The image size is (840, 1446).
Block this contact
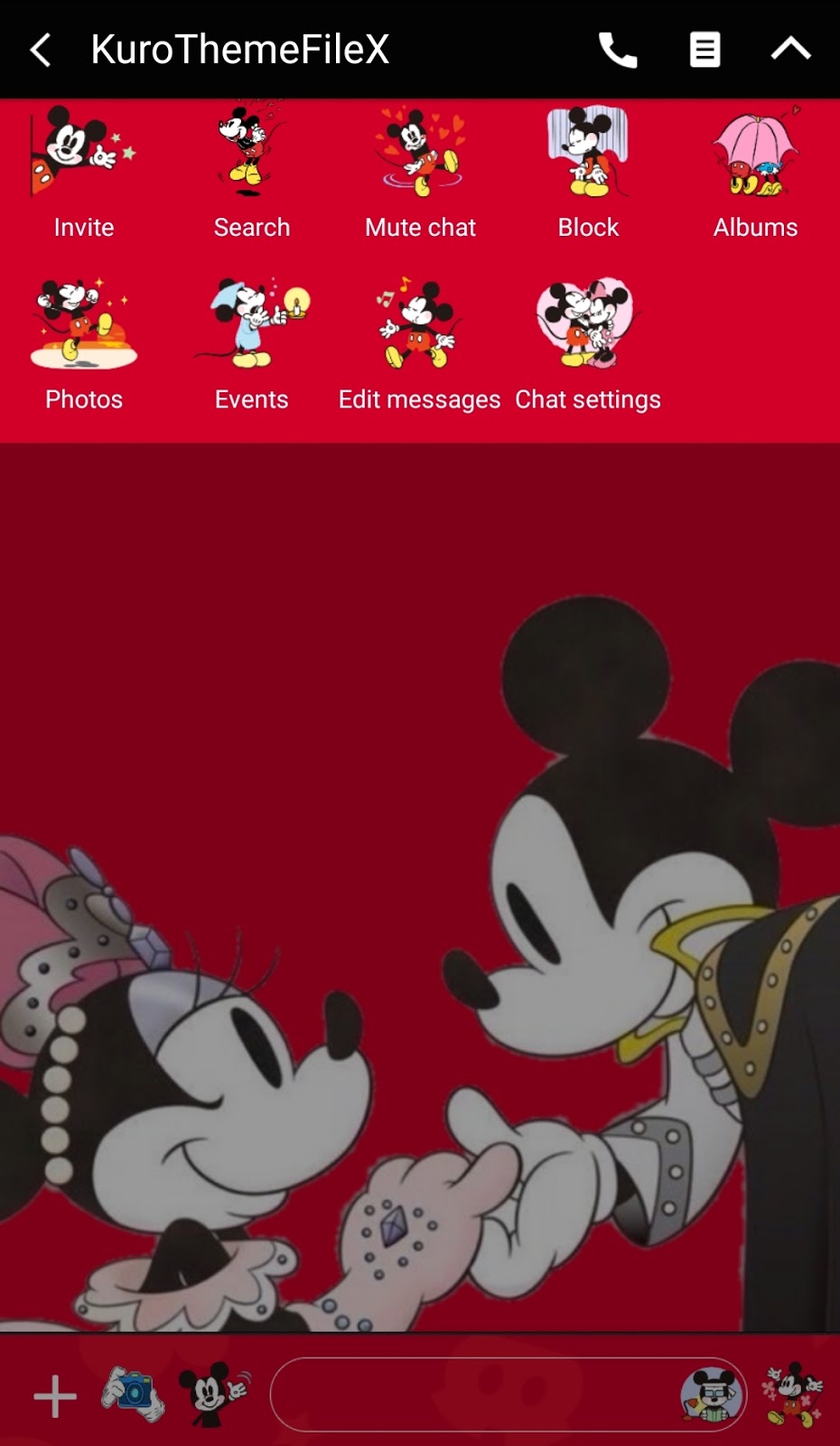pos(588,172)
